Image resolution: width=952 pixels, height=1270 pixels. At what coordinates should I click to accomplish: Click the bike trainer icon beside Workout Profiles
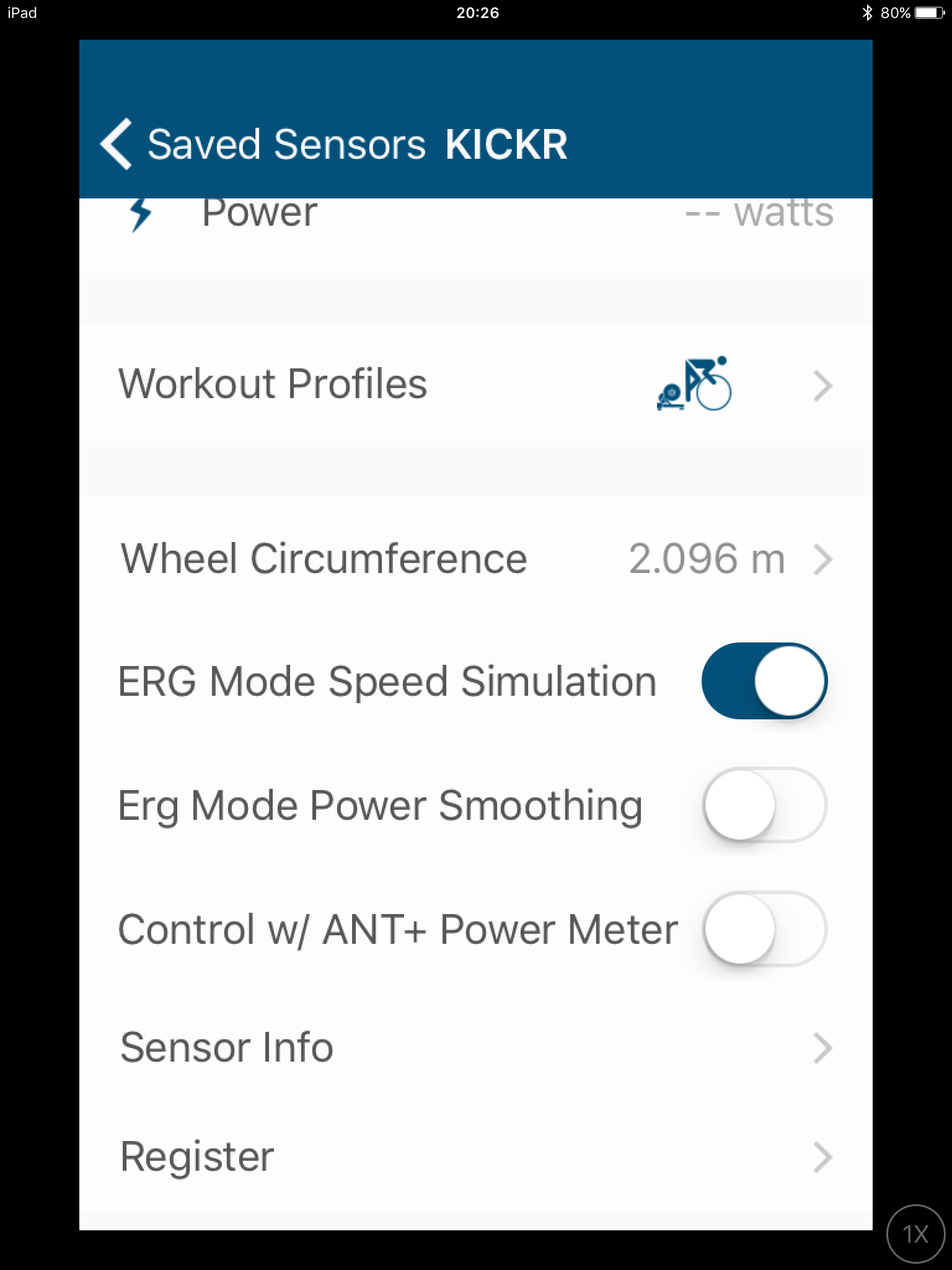tap(694, 384)
